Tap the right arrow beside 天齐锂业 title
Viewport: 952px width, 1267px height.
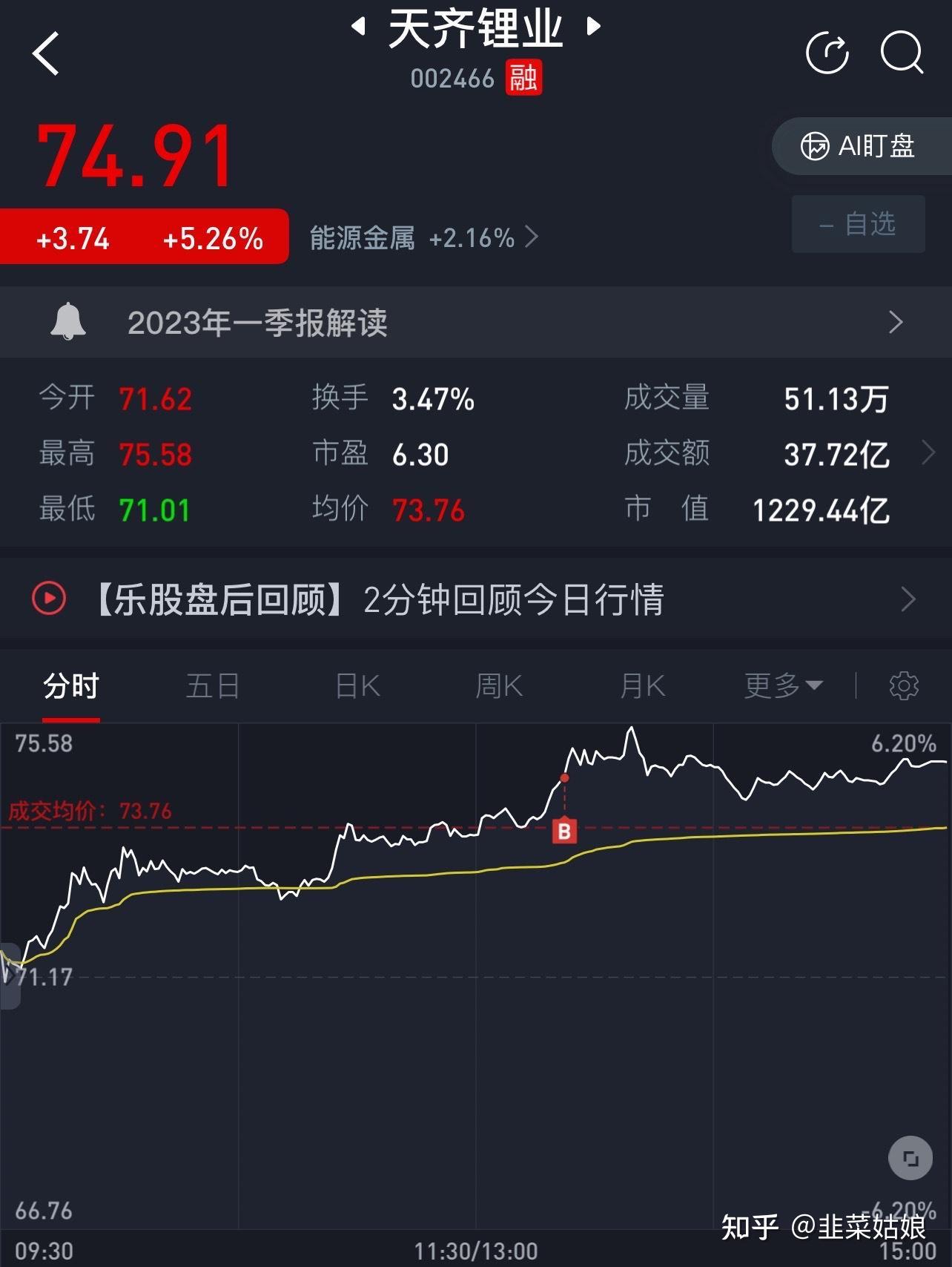pyautogui.click(x=592, y=27)
